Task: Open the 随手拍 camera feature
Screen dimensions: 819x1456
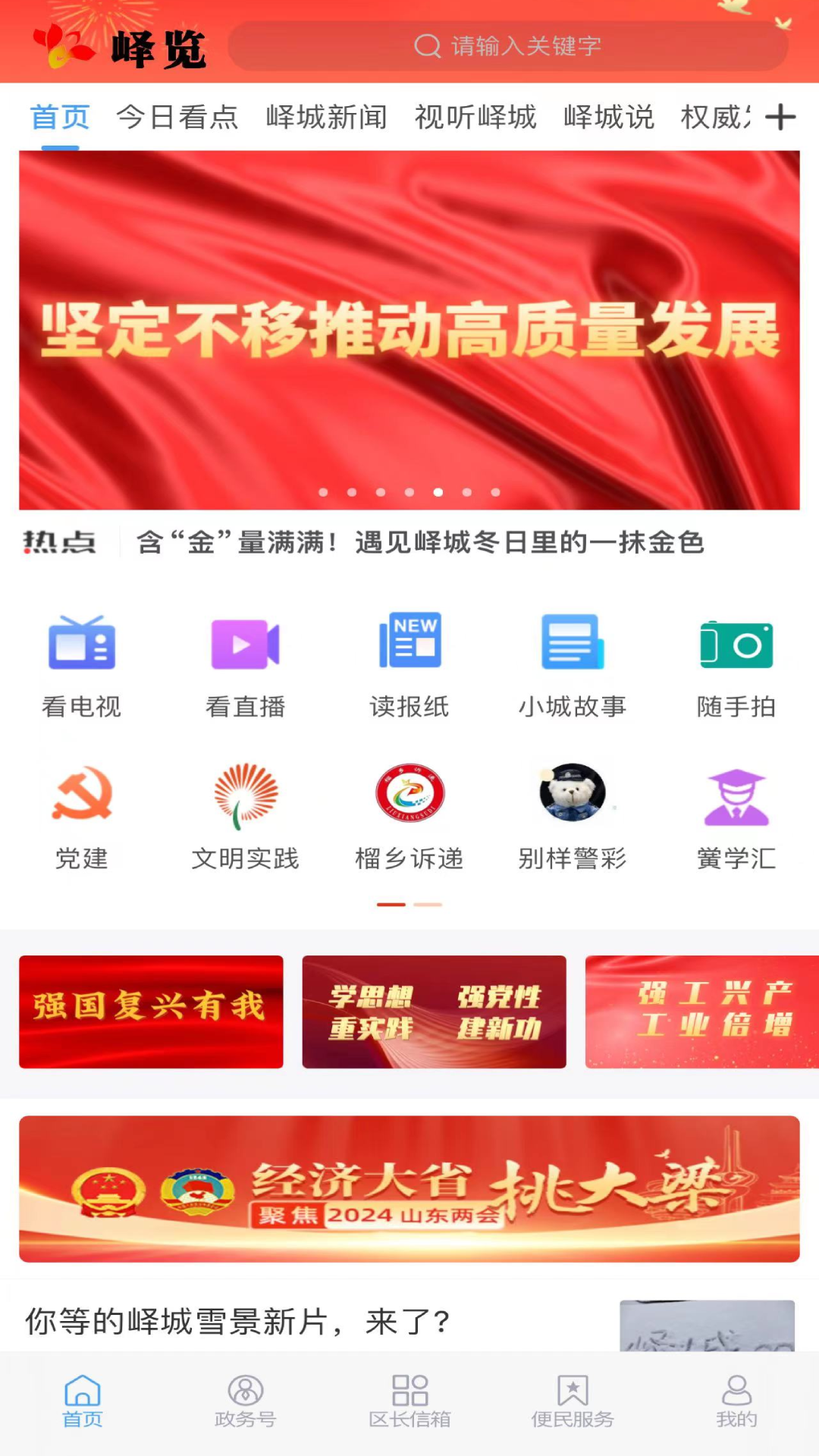Action: tap(736, 664)
